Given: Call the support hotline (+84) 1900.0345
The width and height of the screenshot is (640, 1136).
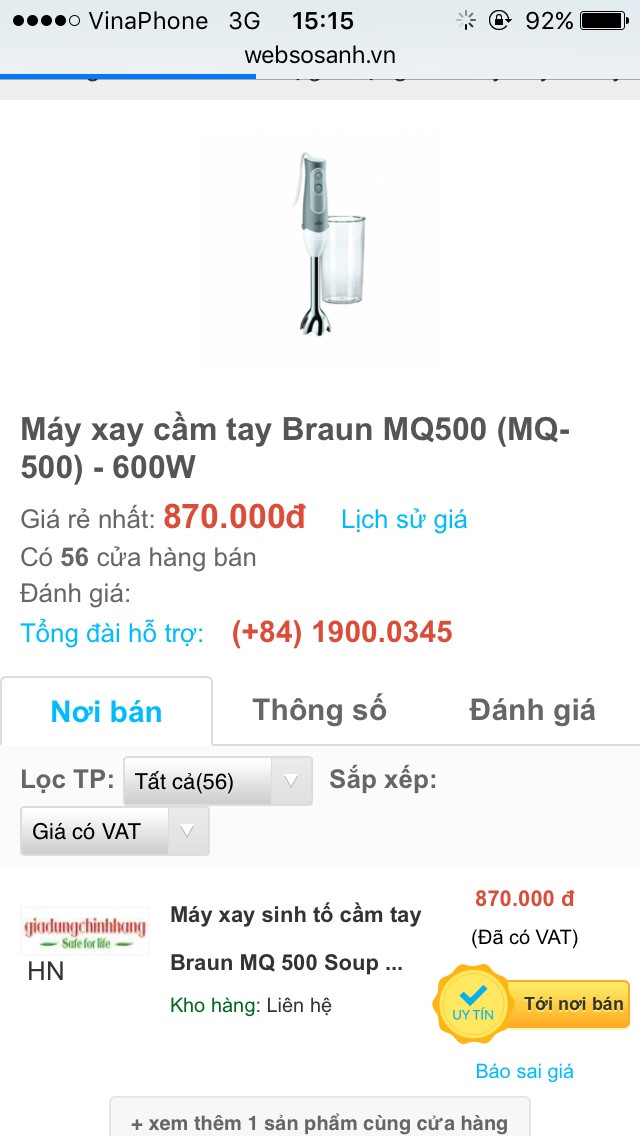Looking at the screenshot, I should click(x=342, y=632).
